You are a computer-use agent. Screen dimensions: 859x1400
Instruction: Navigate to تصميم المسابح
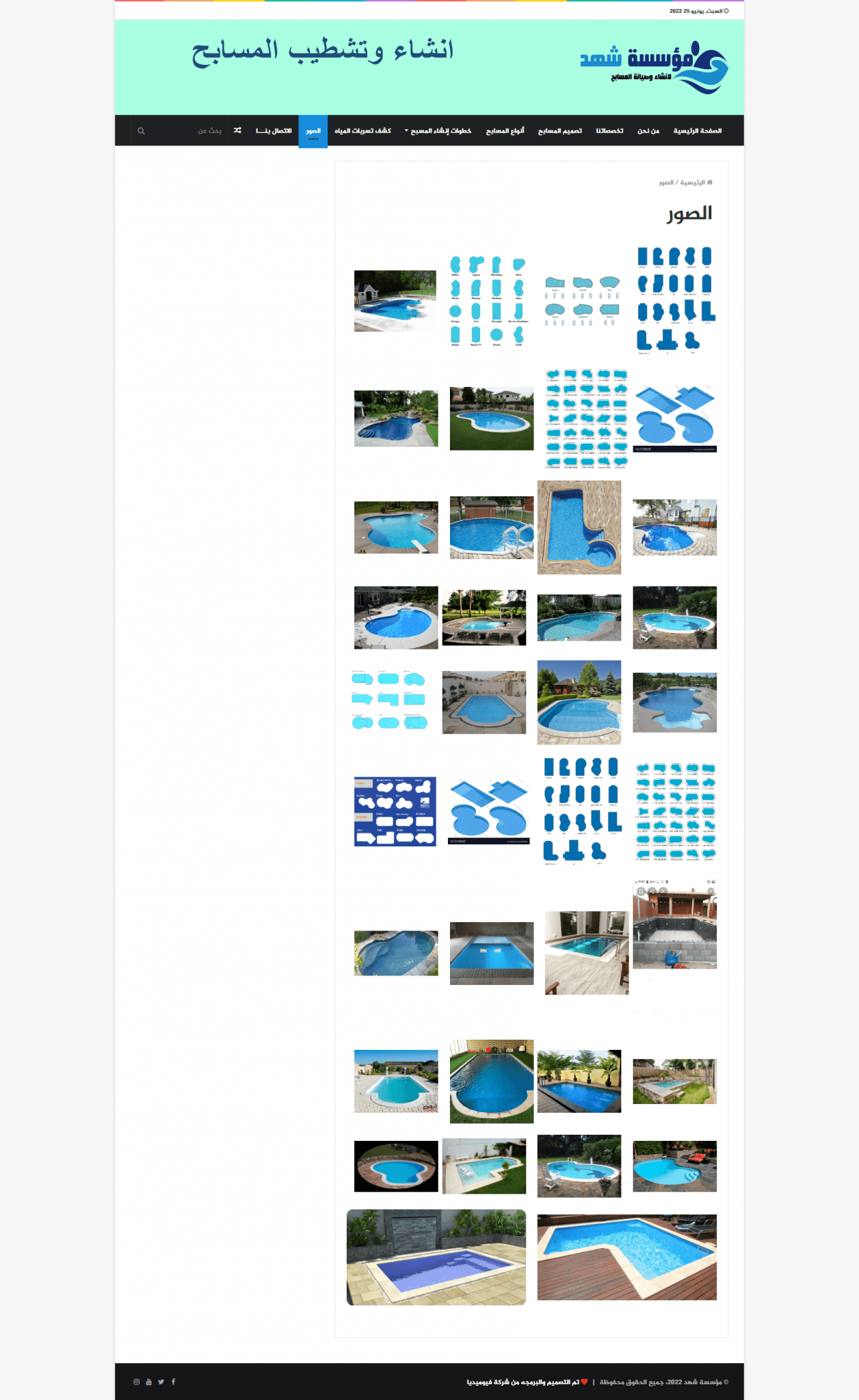click(x=559, y=131)
